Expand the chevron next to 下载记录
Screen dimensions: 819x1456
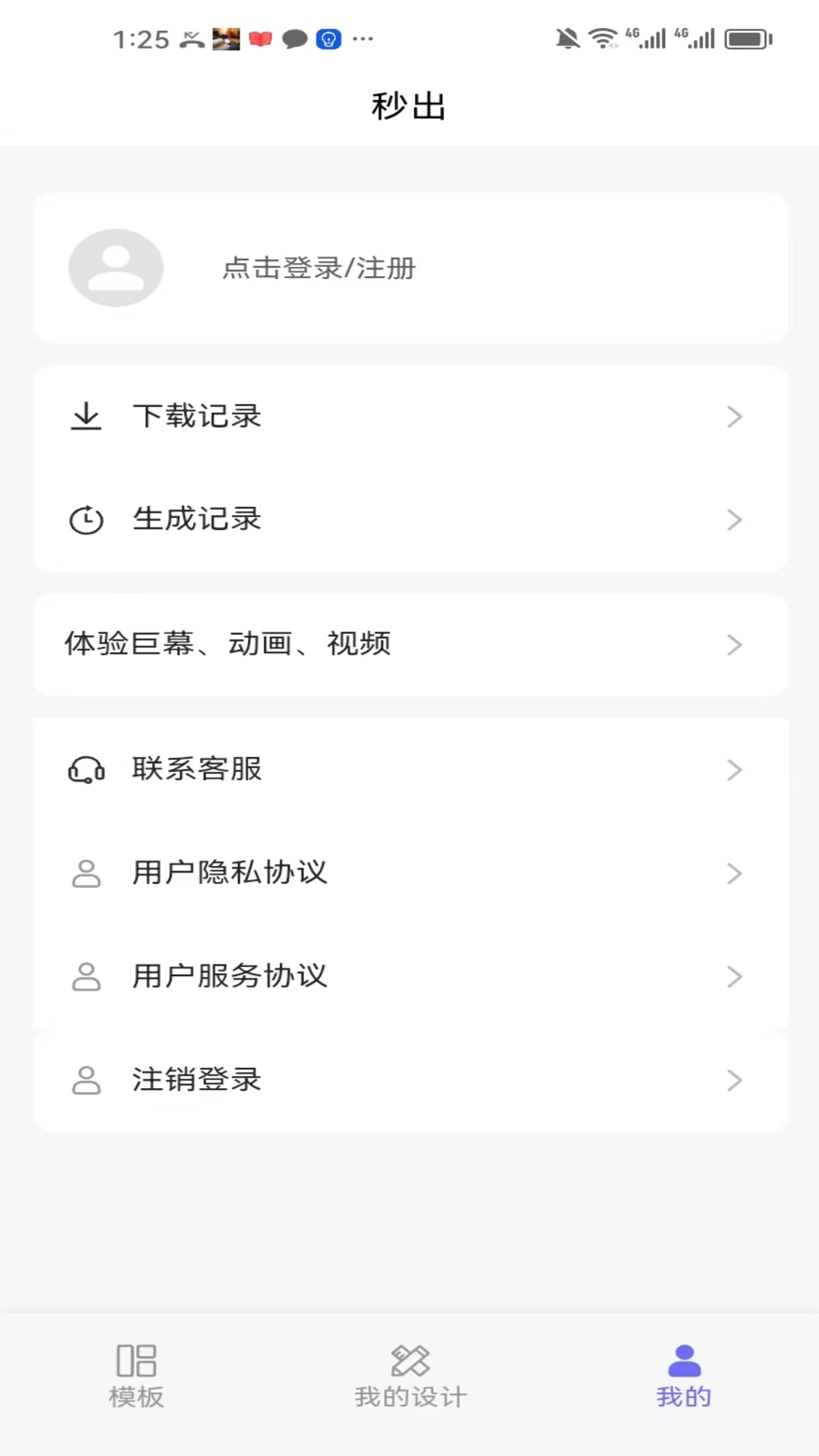pyautogui.click(x=734, y=416)
